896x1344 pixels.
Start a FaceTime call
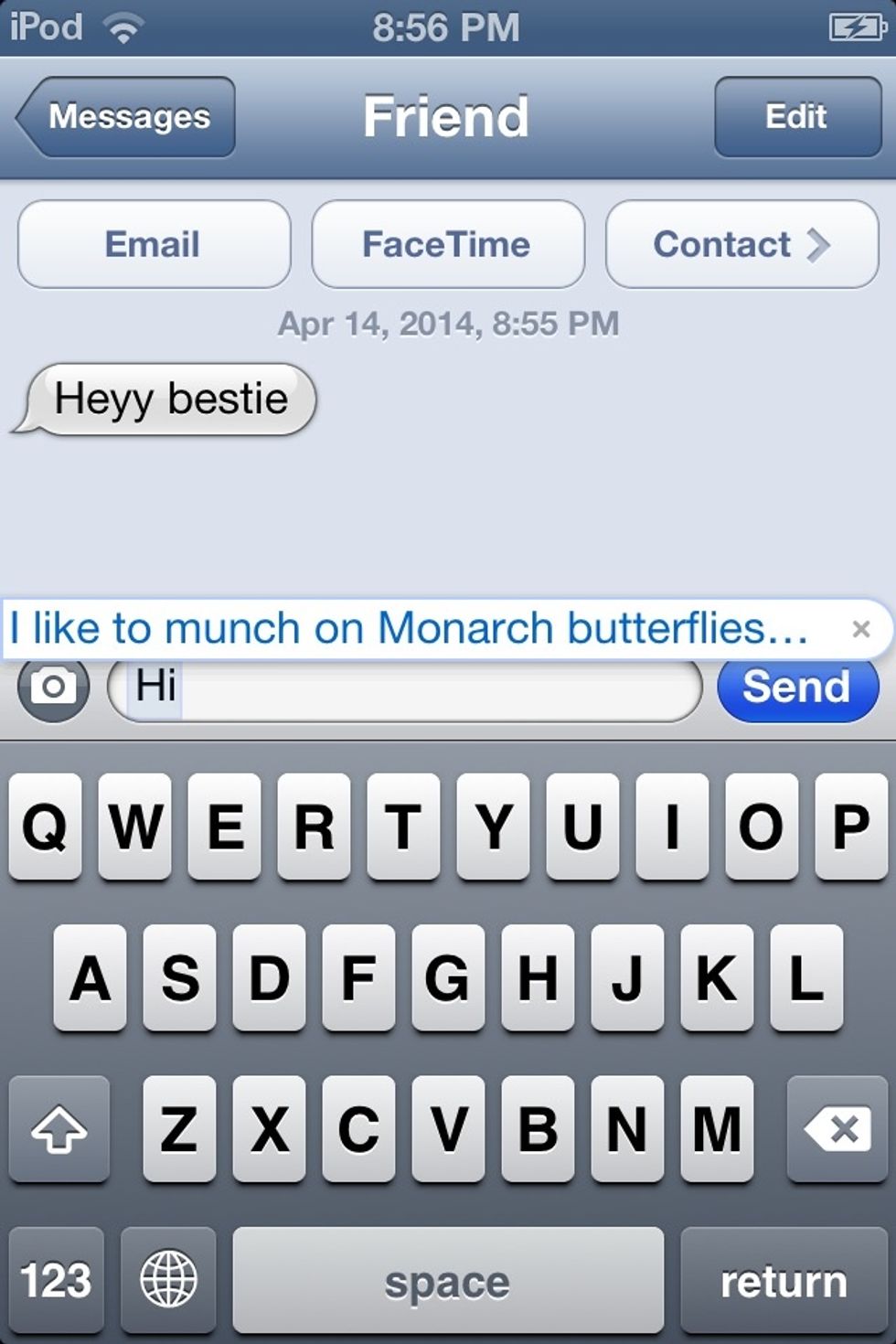click(447, 244)
